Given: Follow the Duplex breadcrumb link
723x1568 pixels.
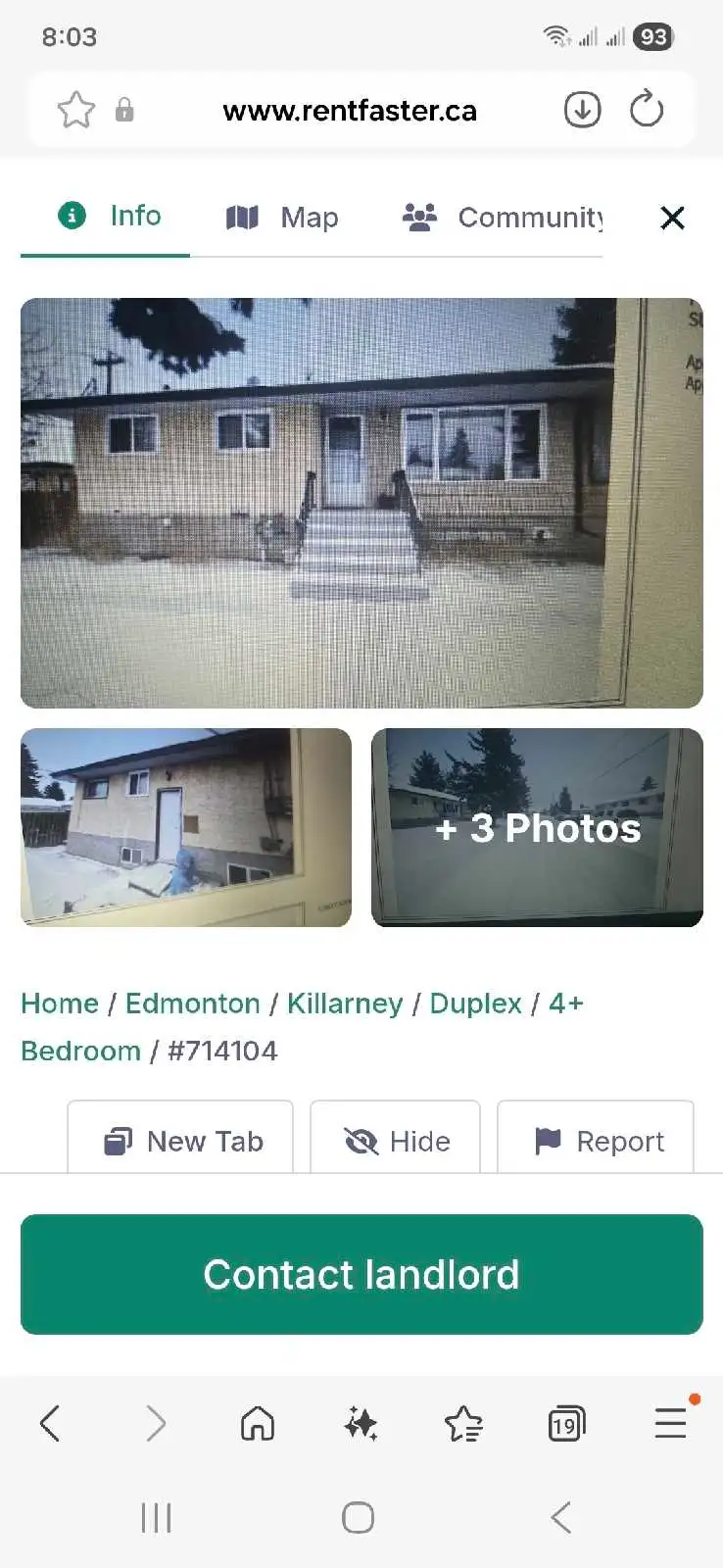Looking at the screenshot, I should (476, 1004).
